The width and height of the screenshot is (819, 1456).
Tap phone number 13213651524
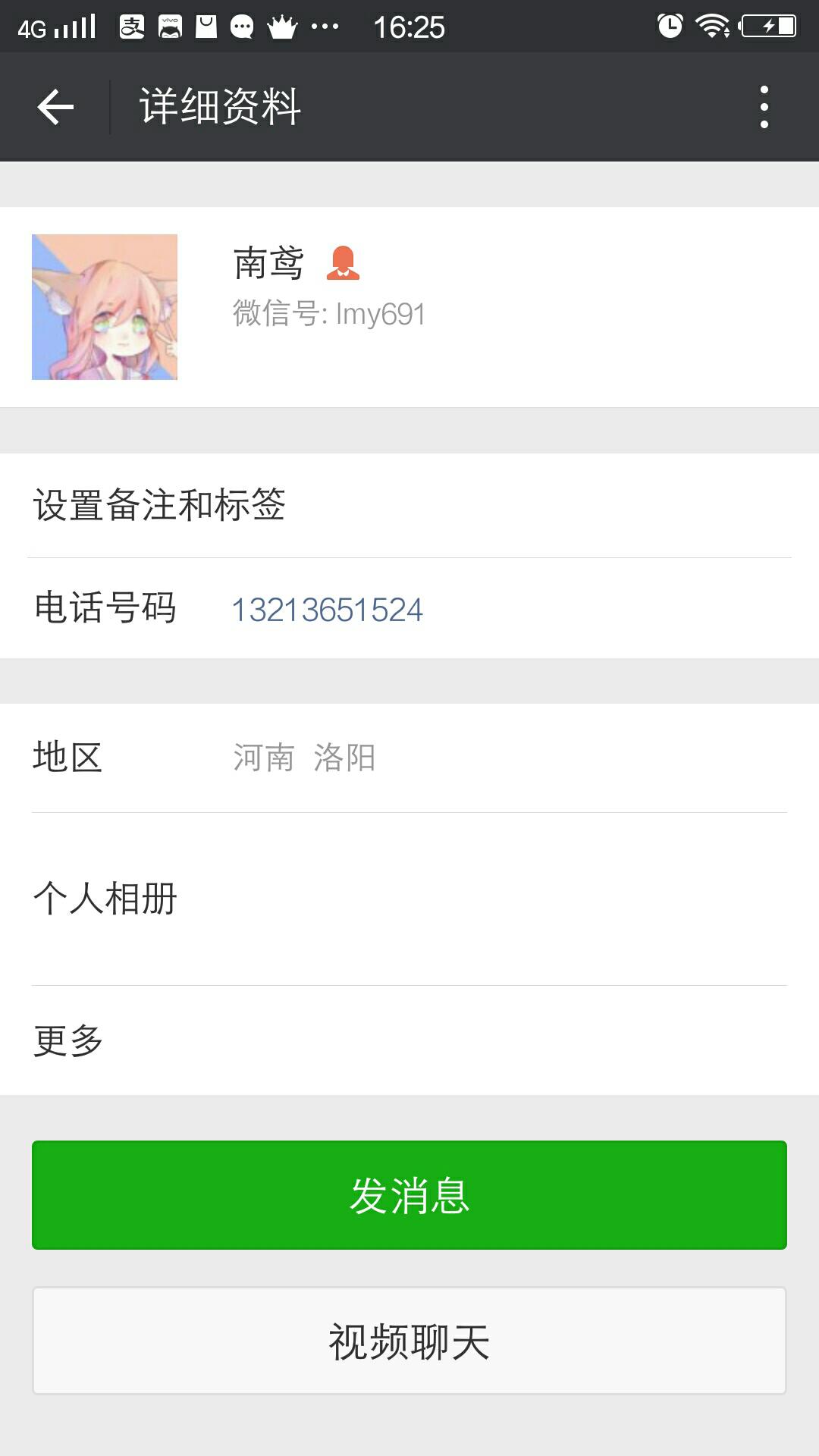(x=327, y=610)
